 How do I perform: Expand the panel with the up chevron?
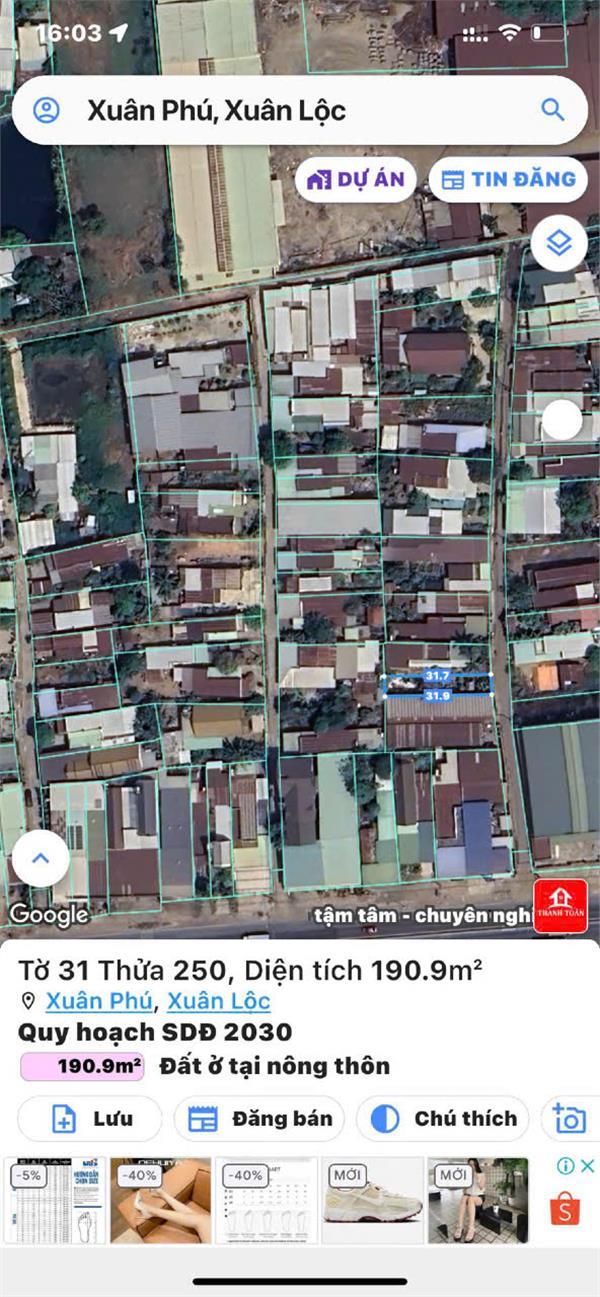pyautogui.click(x=41, y=857)
